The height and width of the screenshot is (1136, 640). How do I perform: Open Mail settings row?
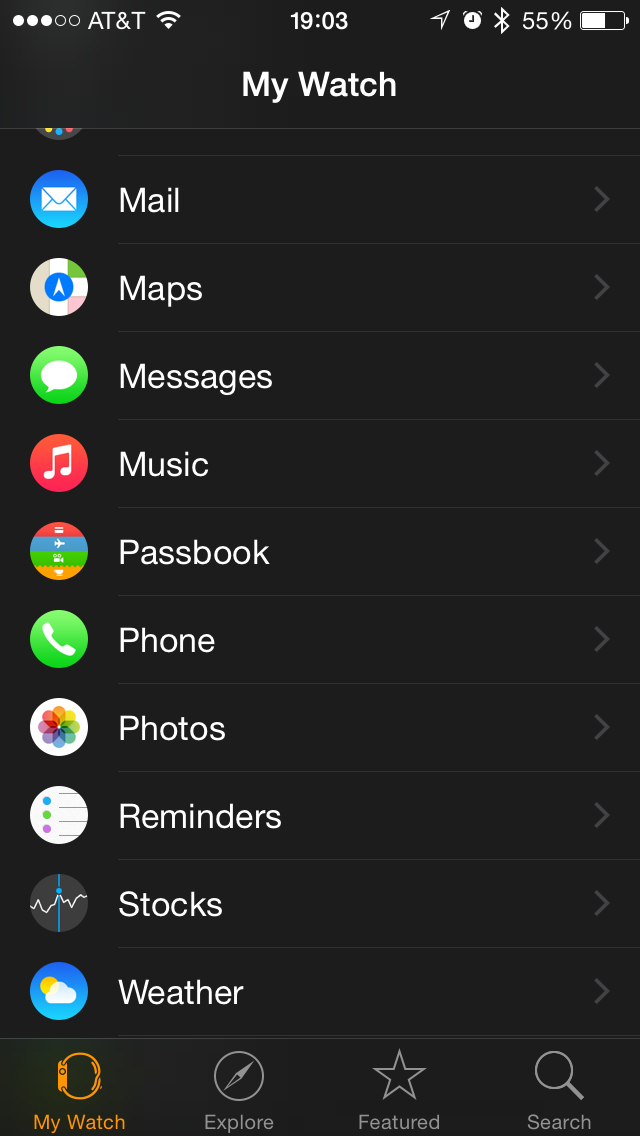pos(320,200)
